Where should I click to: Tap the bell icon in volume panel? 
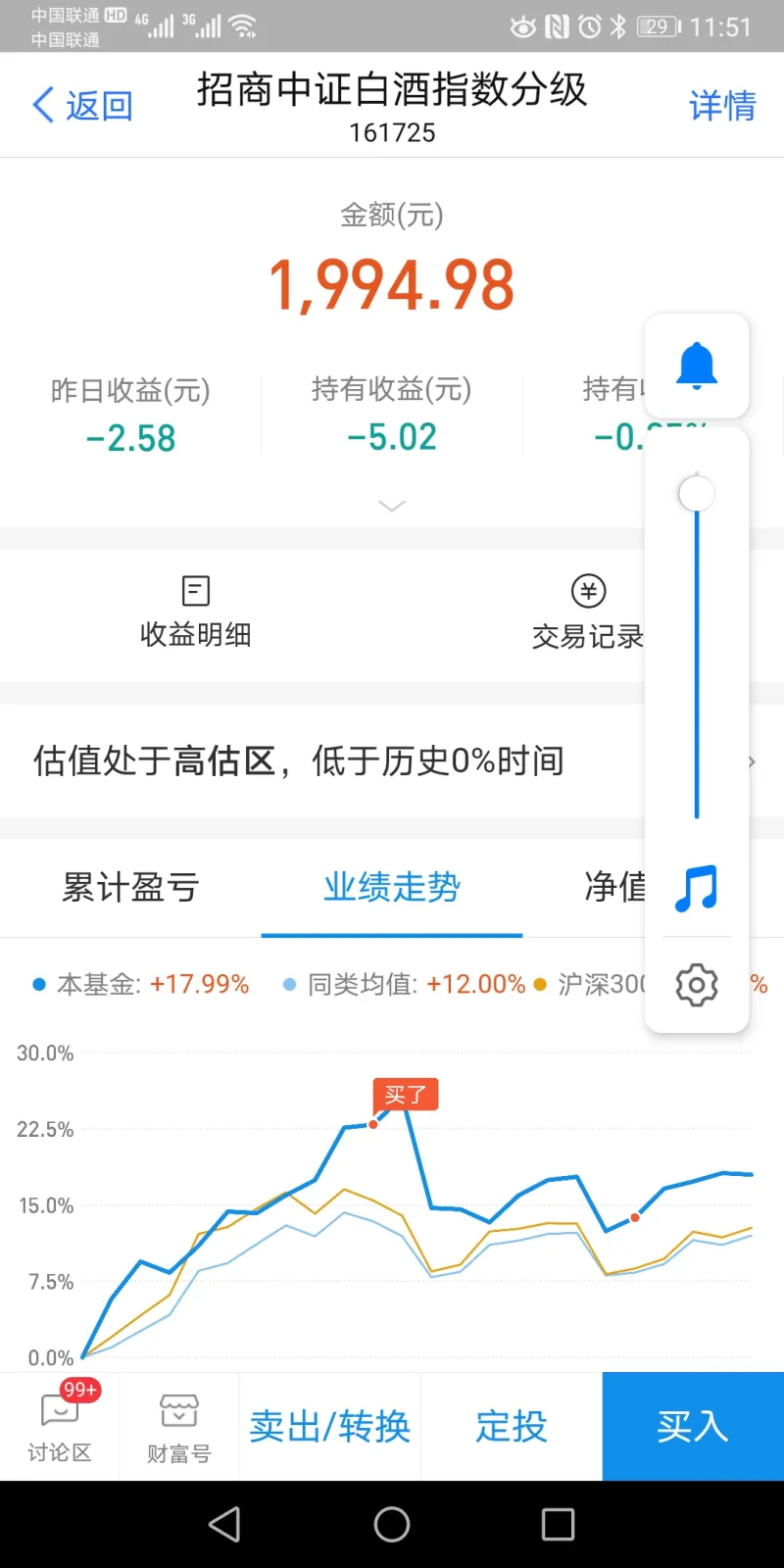click(697, 367)
